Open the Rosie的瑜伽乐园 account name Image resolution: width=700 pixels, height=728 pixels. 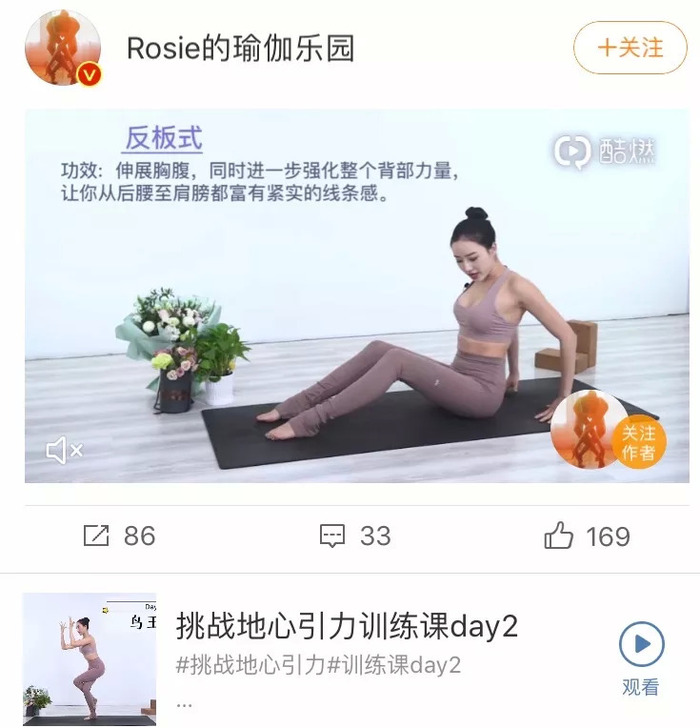click(x=240, y=48)
